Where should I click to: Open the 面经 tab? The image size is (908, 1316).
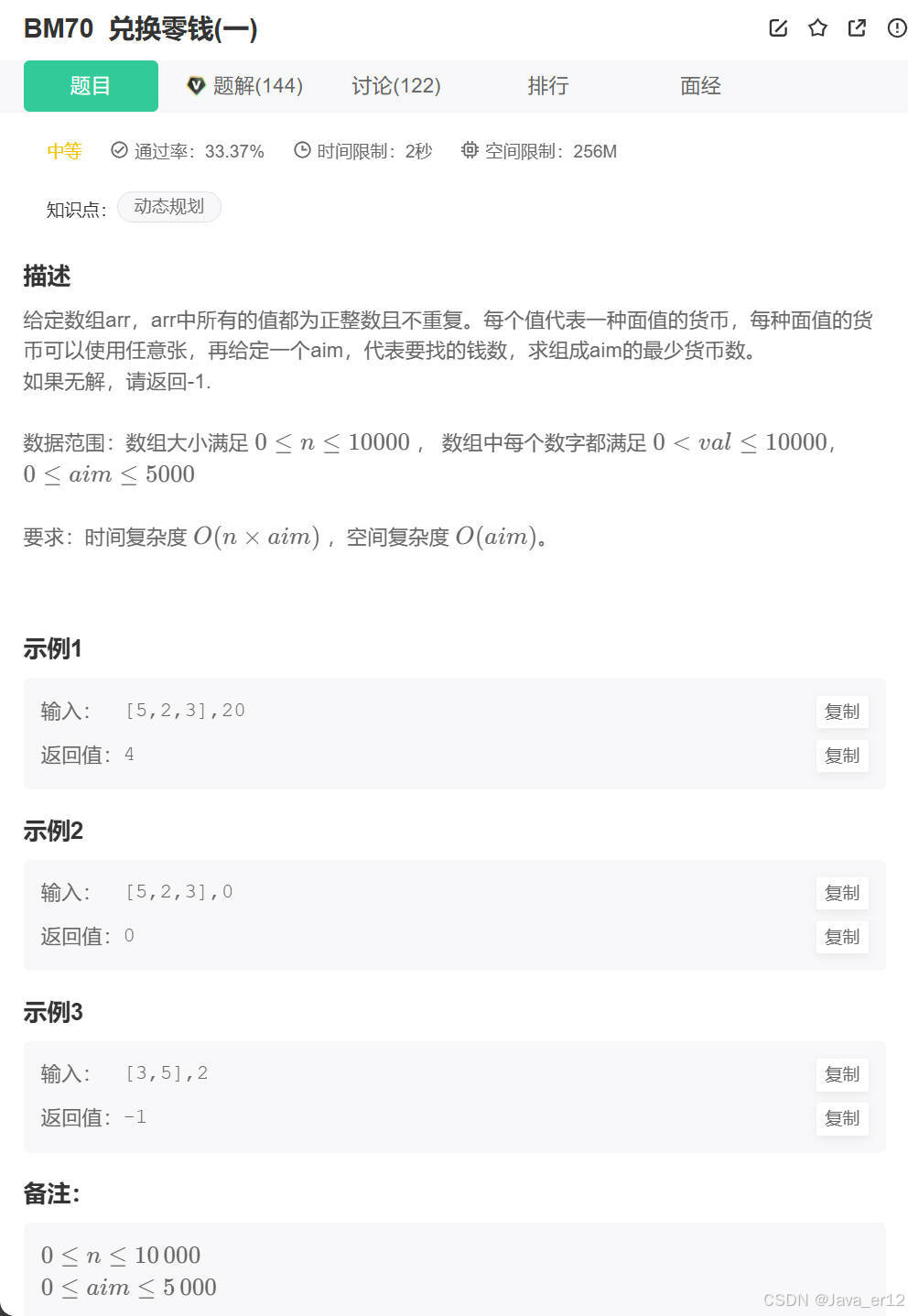[700, 85]
